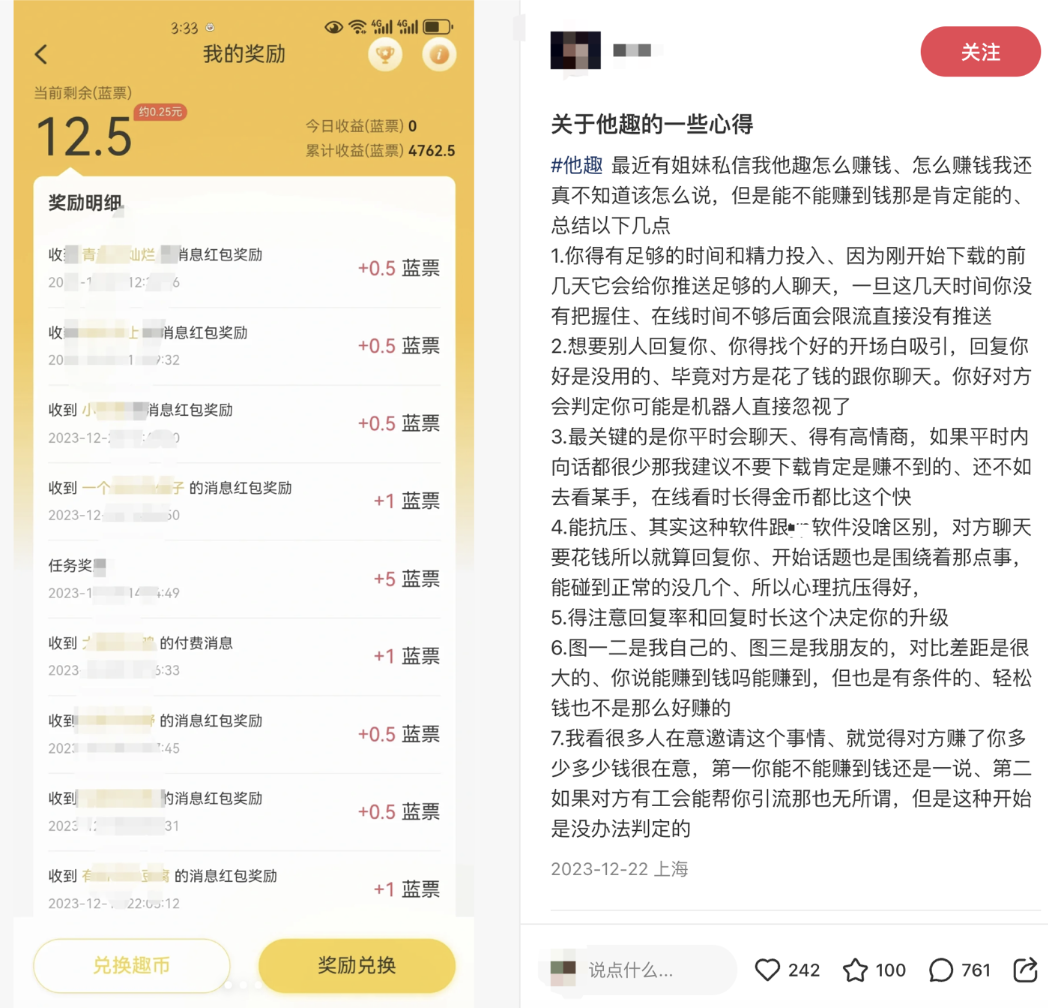The image size is (1048, 1008).
Task: Open the post's screenshot image full size
Action: [x=245, y=500]
